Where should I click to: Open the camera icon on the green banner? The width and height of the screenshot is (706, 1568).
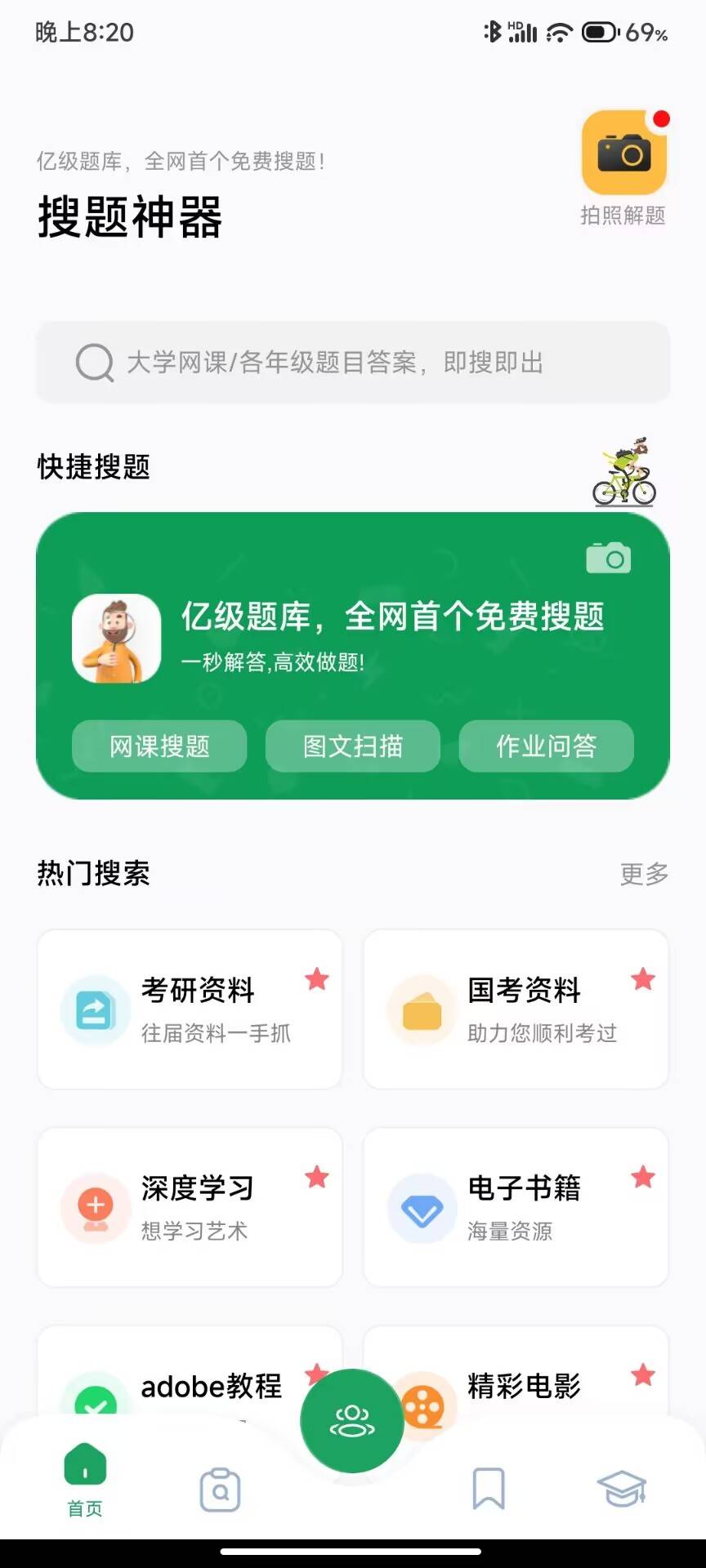point(609,558)
